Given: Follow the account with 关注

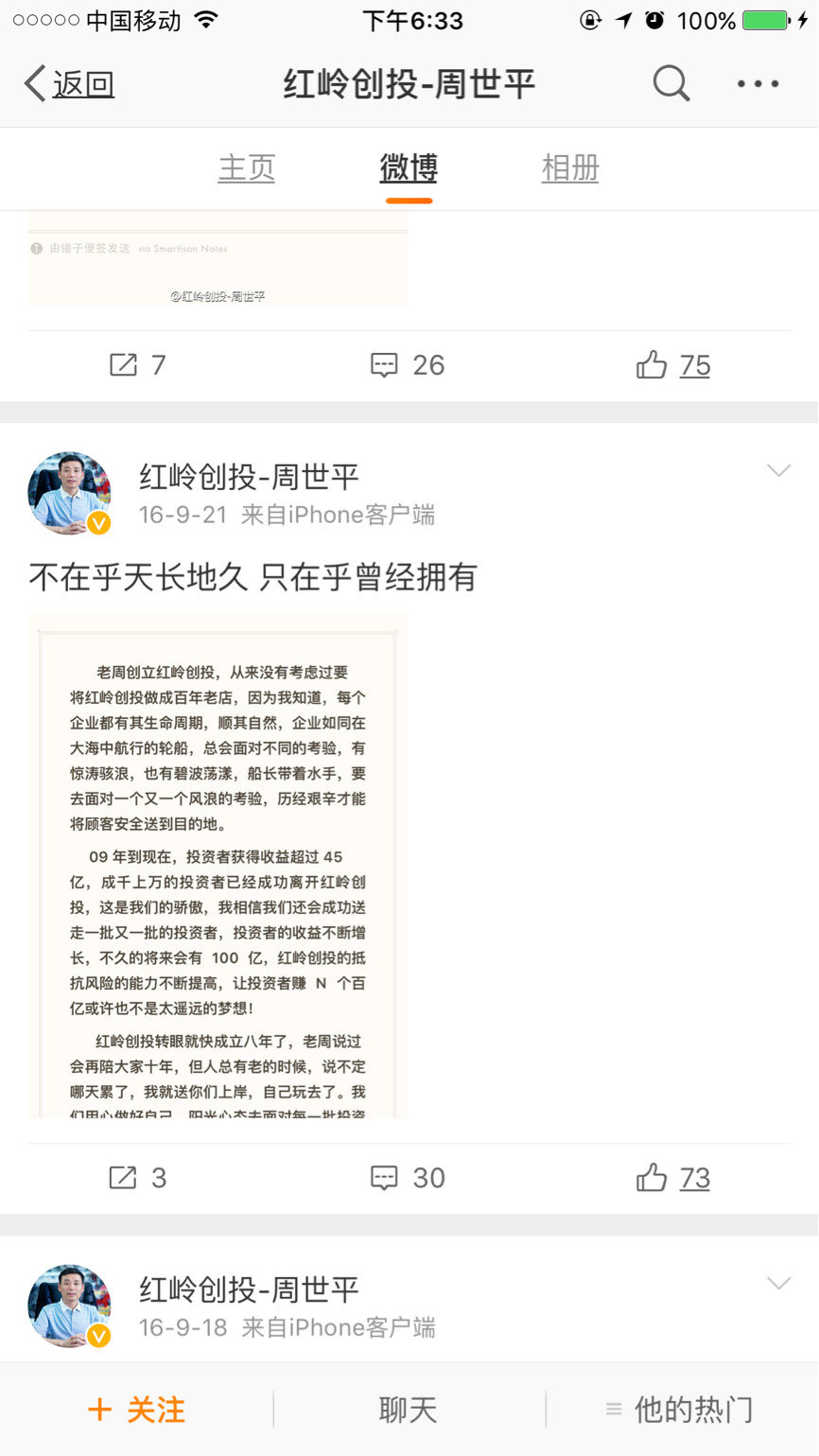Looking at the screenshot, I should tap(137, 1411).
